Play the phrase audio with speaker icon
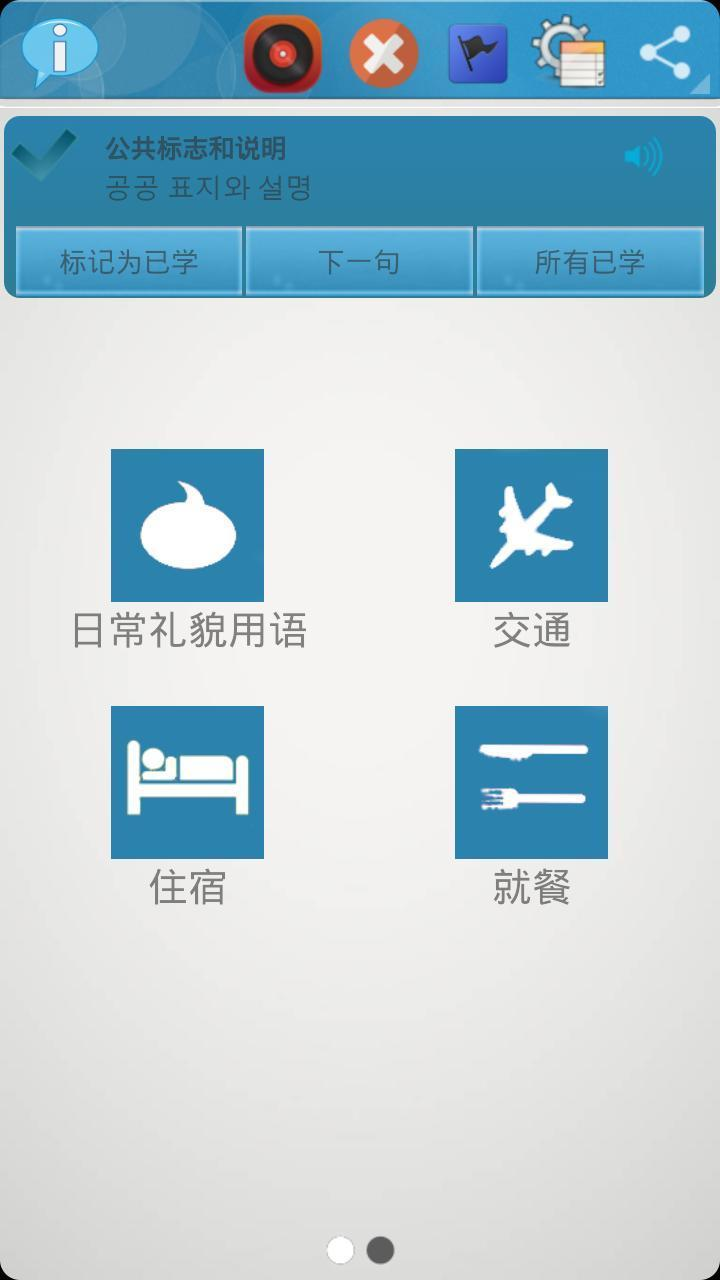Viewport: 720px width, 1280px height. coord(643,157)
